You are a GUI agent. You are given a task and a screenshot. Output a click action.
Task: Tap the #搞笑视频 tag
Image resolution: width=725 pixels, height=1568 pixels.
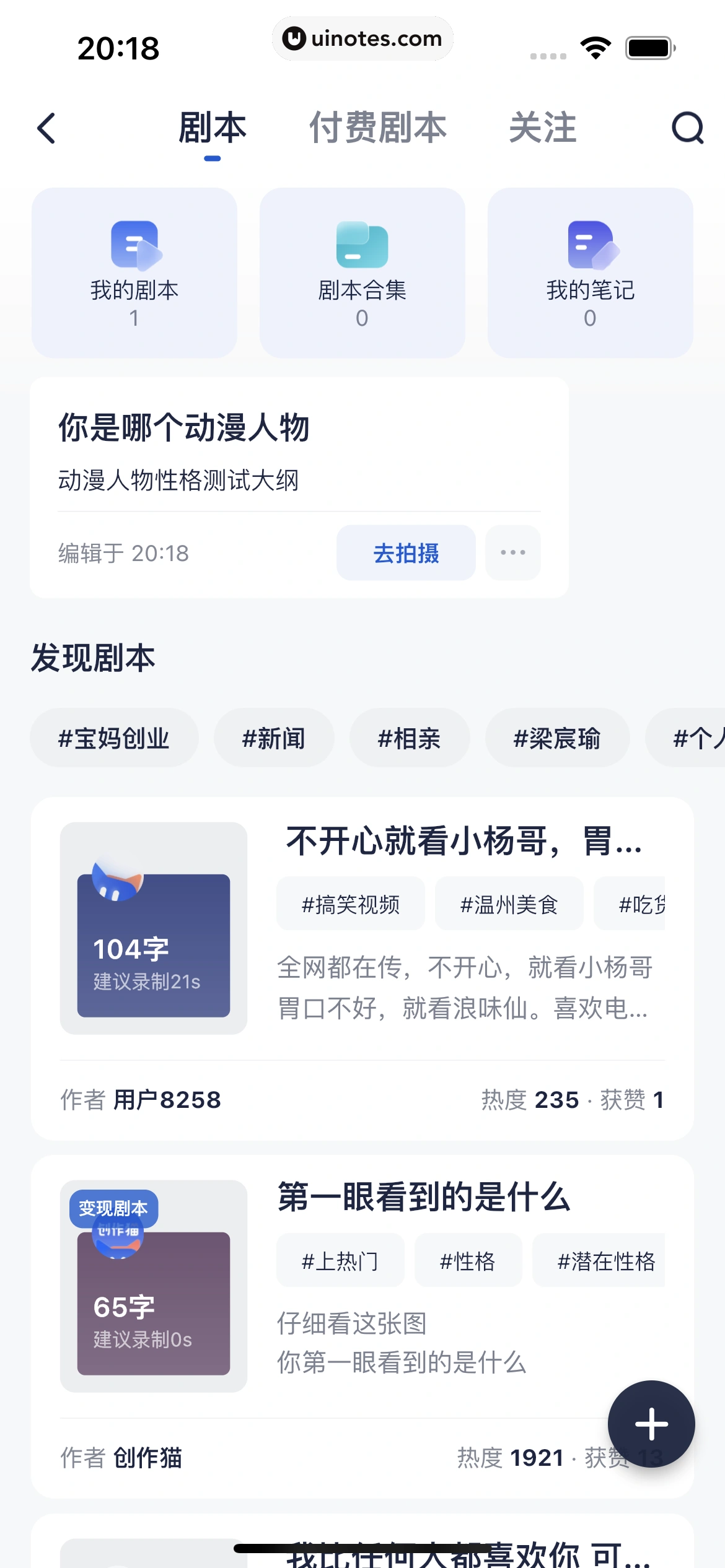click(x=351, y=904)
